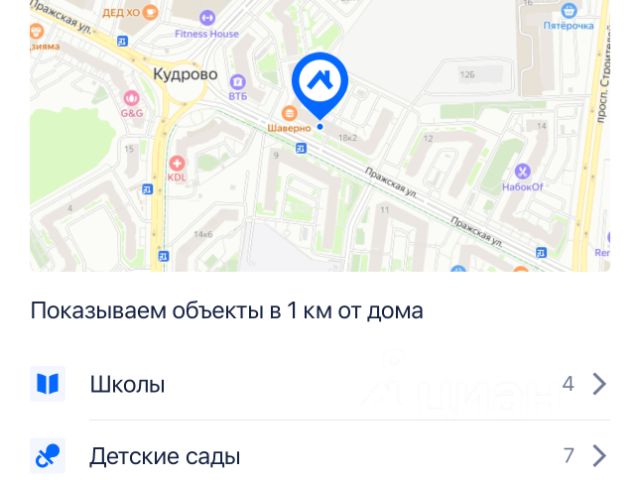Viewport: 640px width, 480px height.
Task: Select the NabokOf marker on the map
Action: click(522, 171)
